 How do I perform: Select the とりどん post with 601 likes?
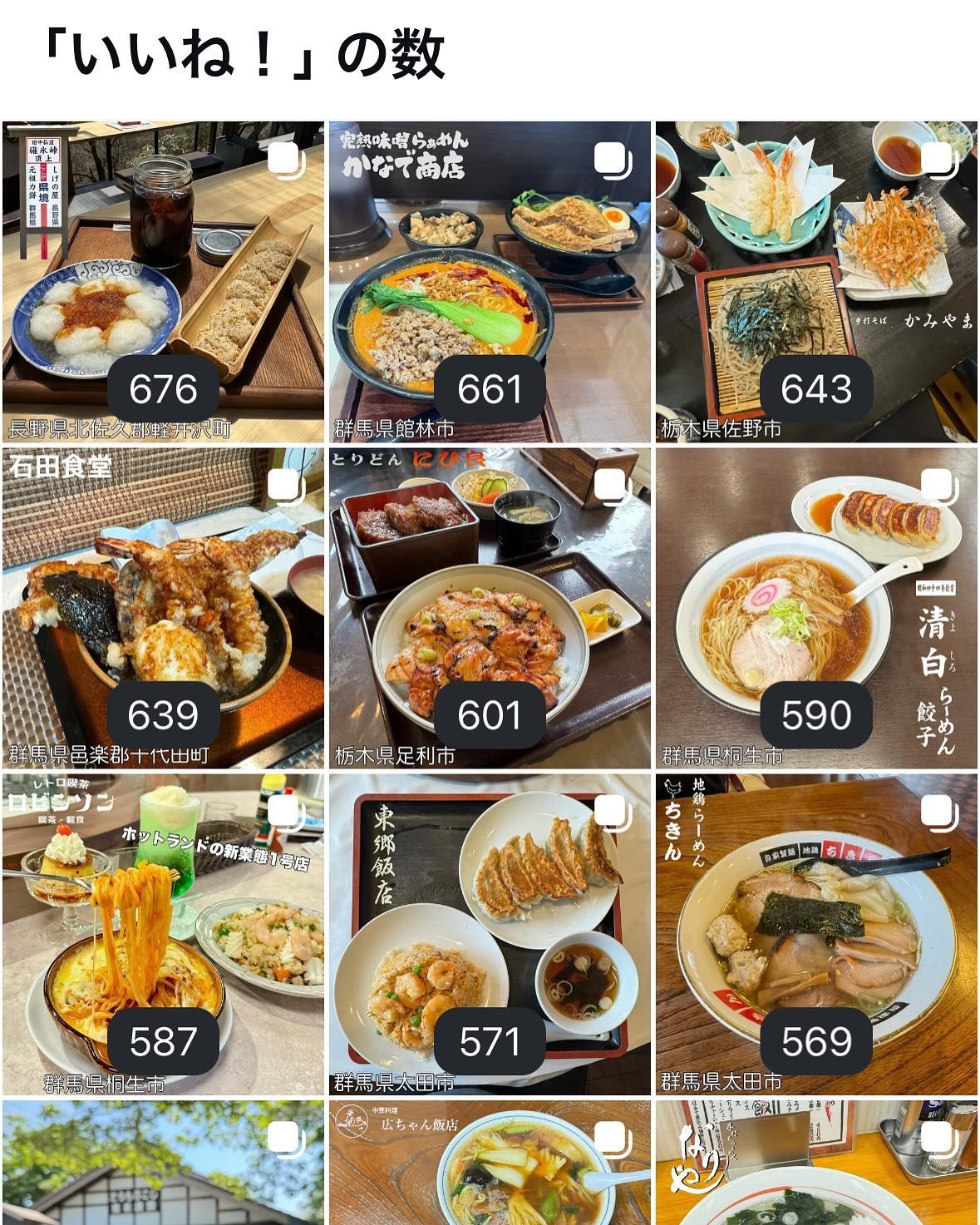coord(490,607)
